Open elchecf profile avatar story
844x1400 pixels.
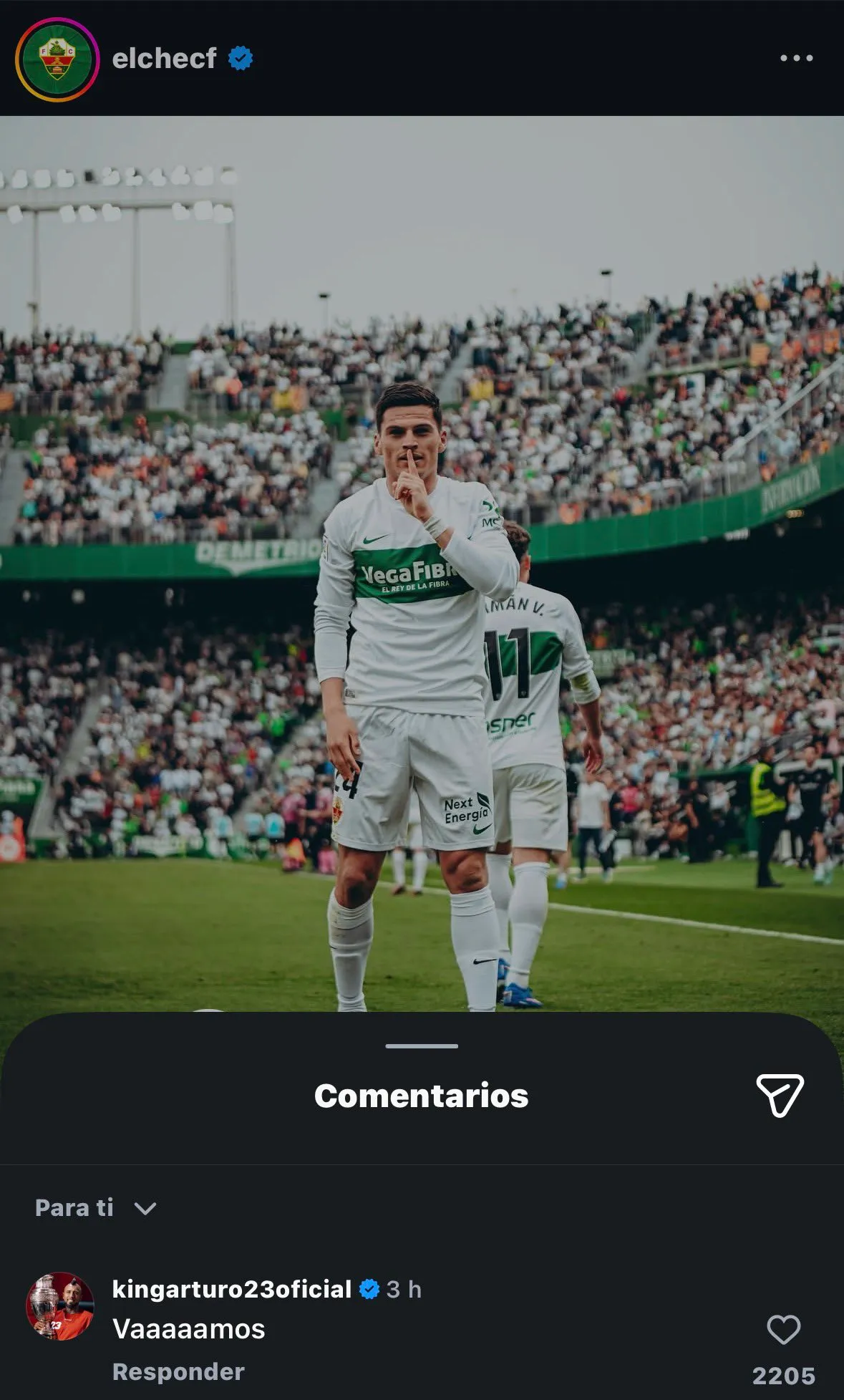pyautogui.click(x=57, y=59)
